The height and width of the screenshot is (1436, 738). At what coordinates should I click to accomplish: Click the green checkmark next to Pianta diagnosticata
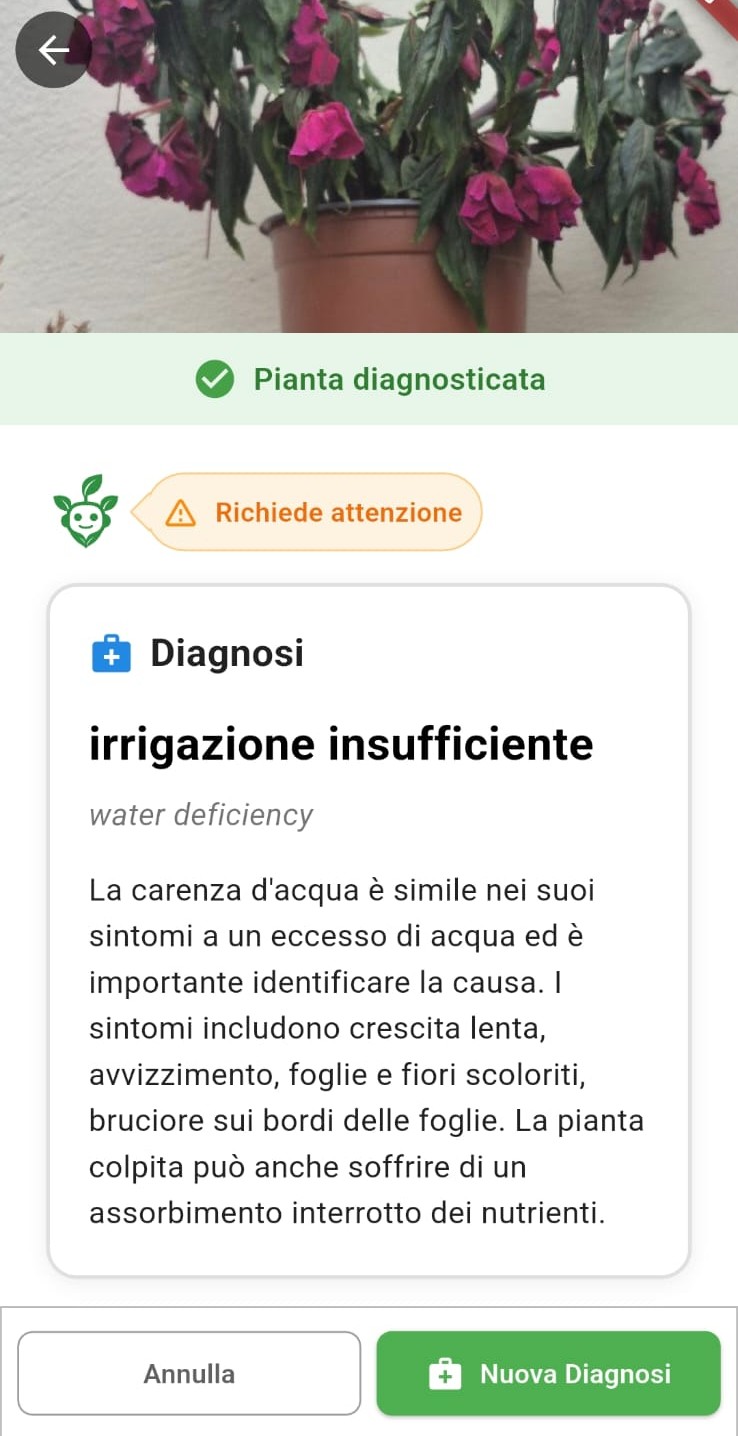click(214, 379)
